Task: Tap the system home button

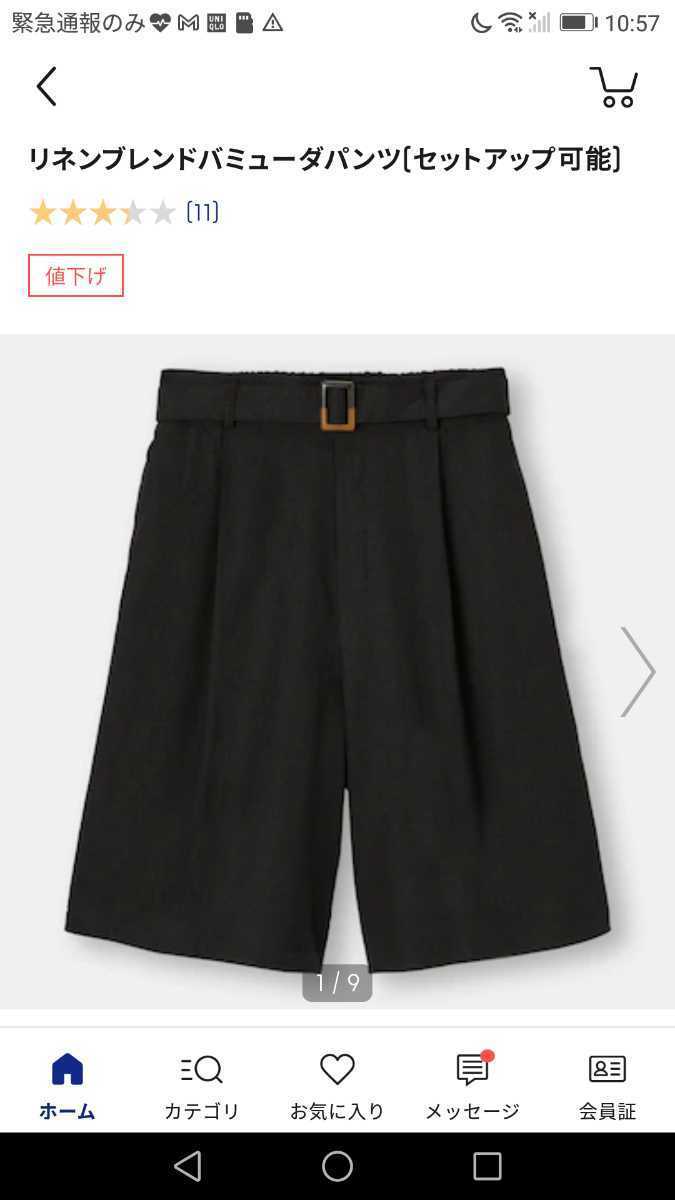Action: coord(337,1166)
